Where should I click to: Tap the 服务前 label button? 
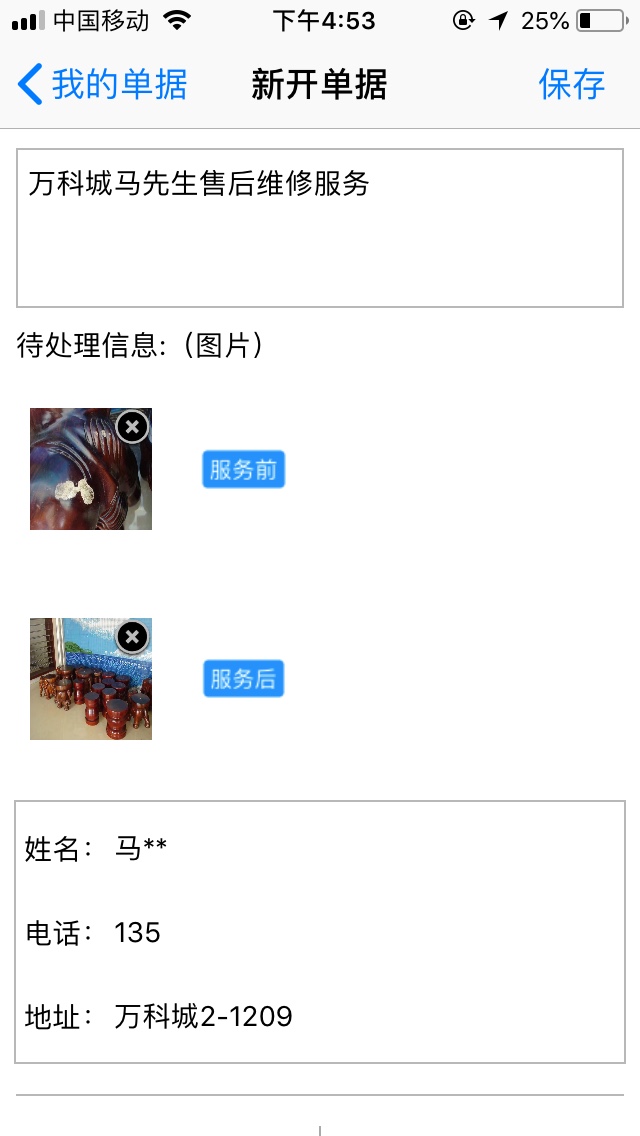coord(243,469)
